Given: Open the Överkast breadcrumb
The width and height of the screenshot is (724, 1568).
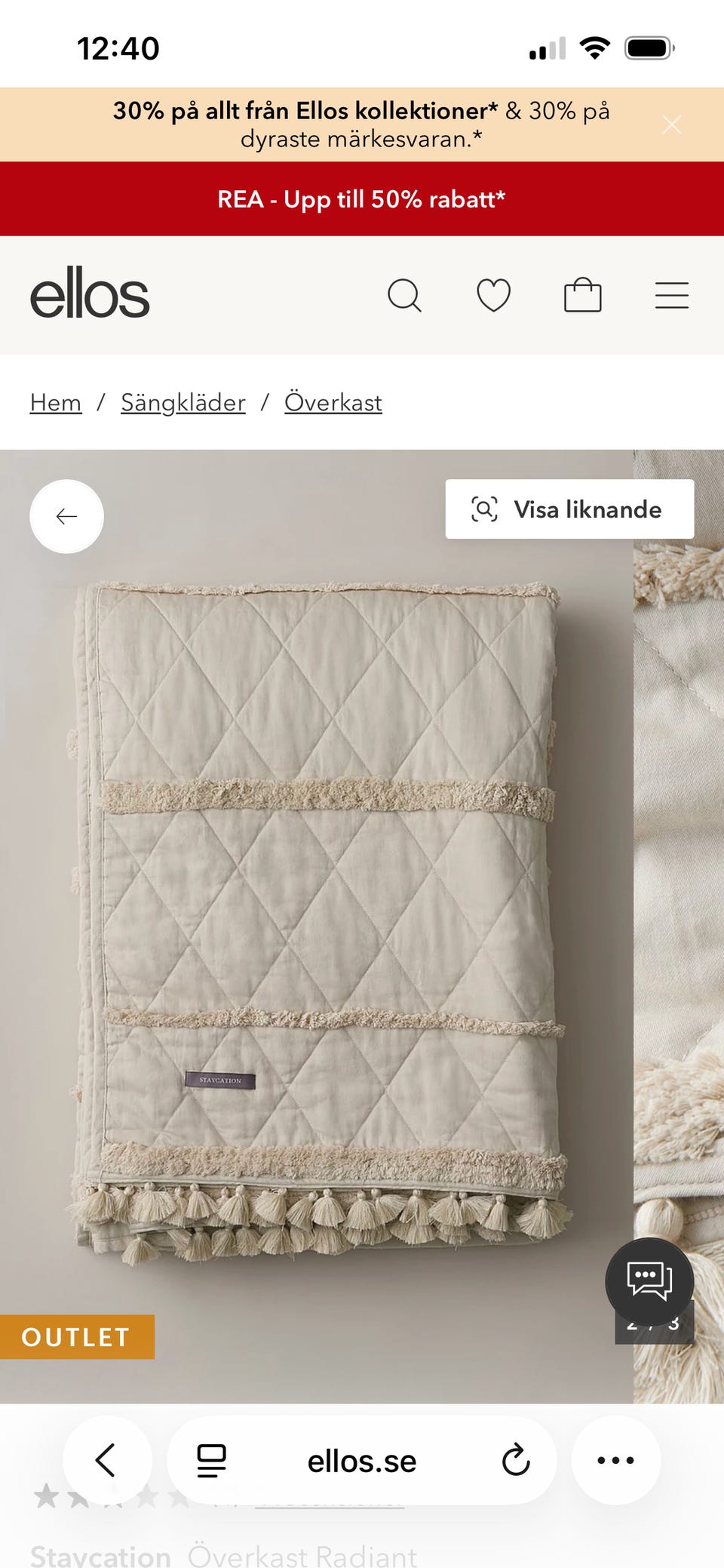Looking at the screenshot, I should click(333, 403).
